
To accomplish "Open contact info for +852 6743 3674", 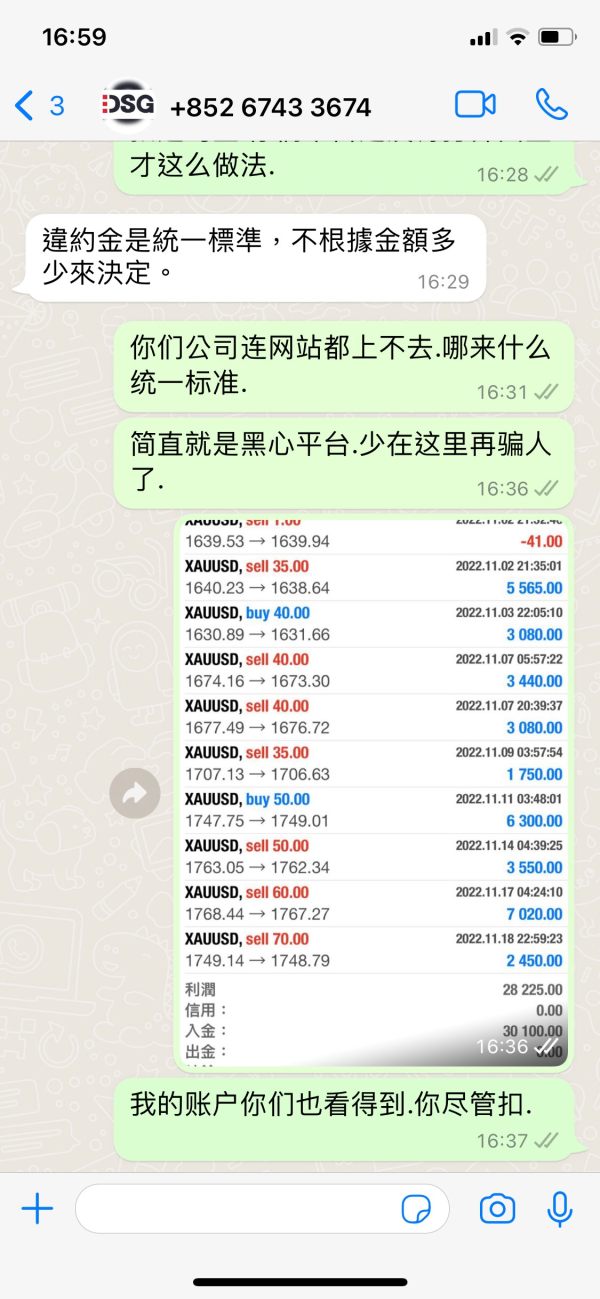I will coord(271,107).
